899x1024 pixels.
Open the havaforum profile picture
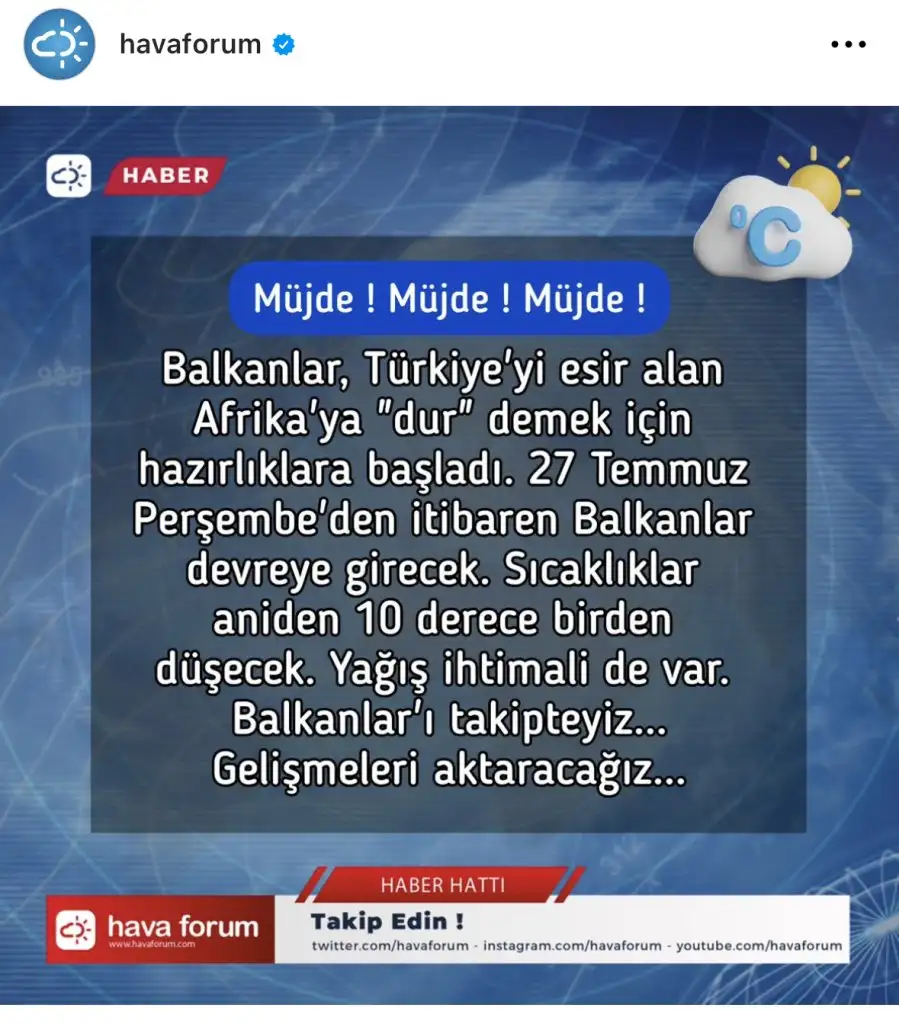click(59, 45)
